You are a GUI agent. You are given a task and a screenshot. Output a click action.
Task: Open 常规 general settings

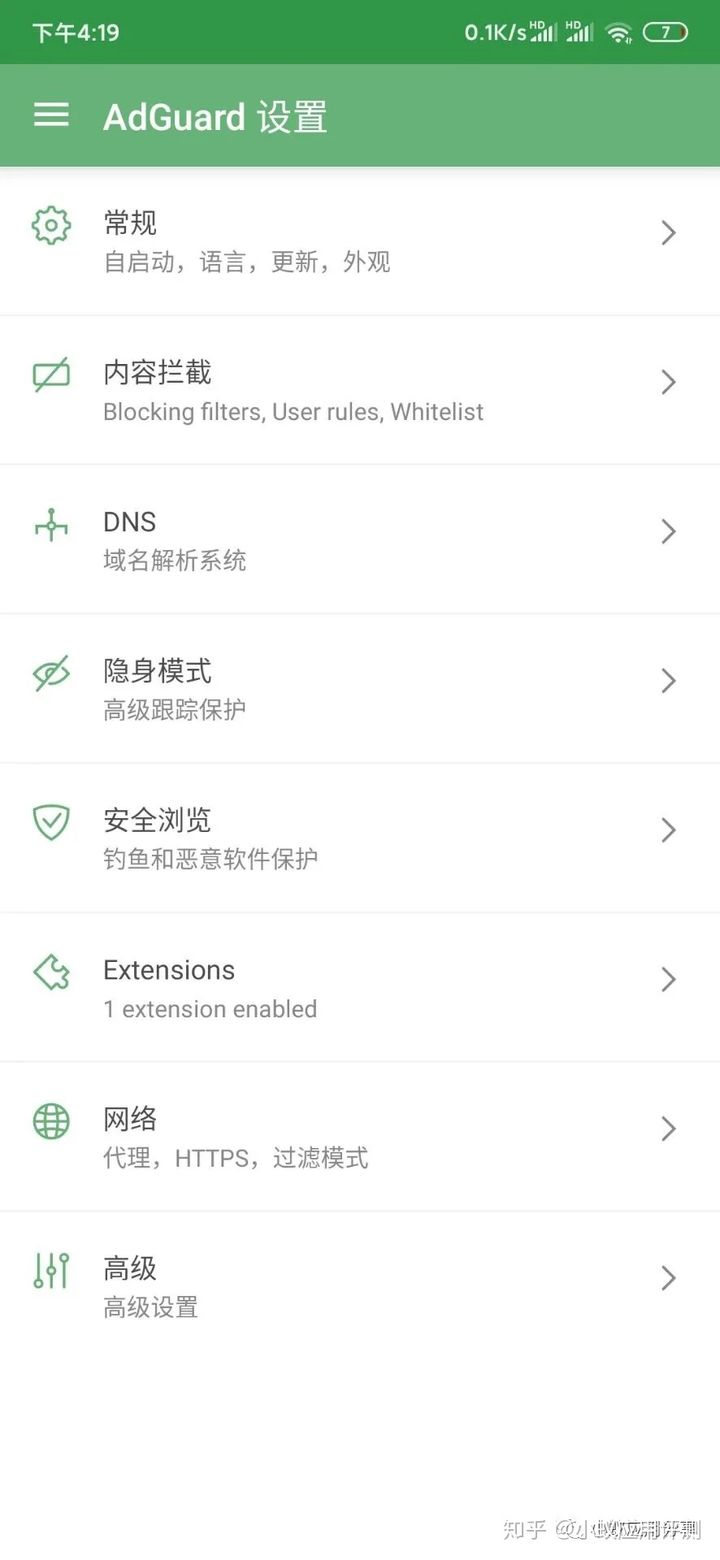click(x=360, y=241)
